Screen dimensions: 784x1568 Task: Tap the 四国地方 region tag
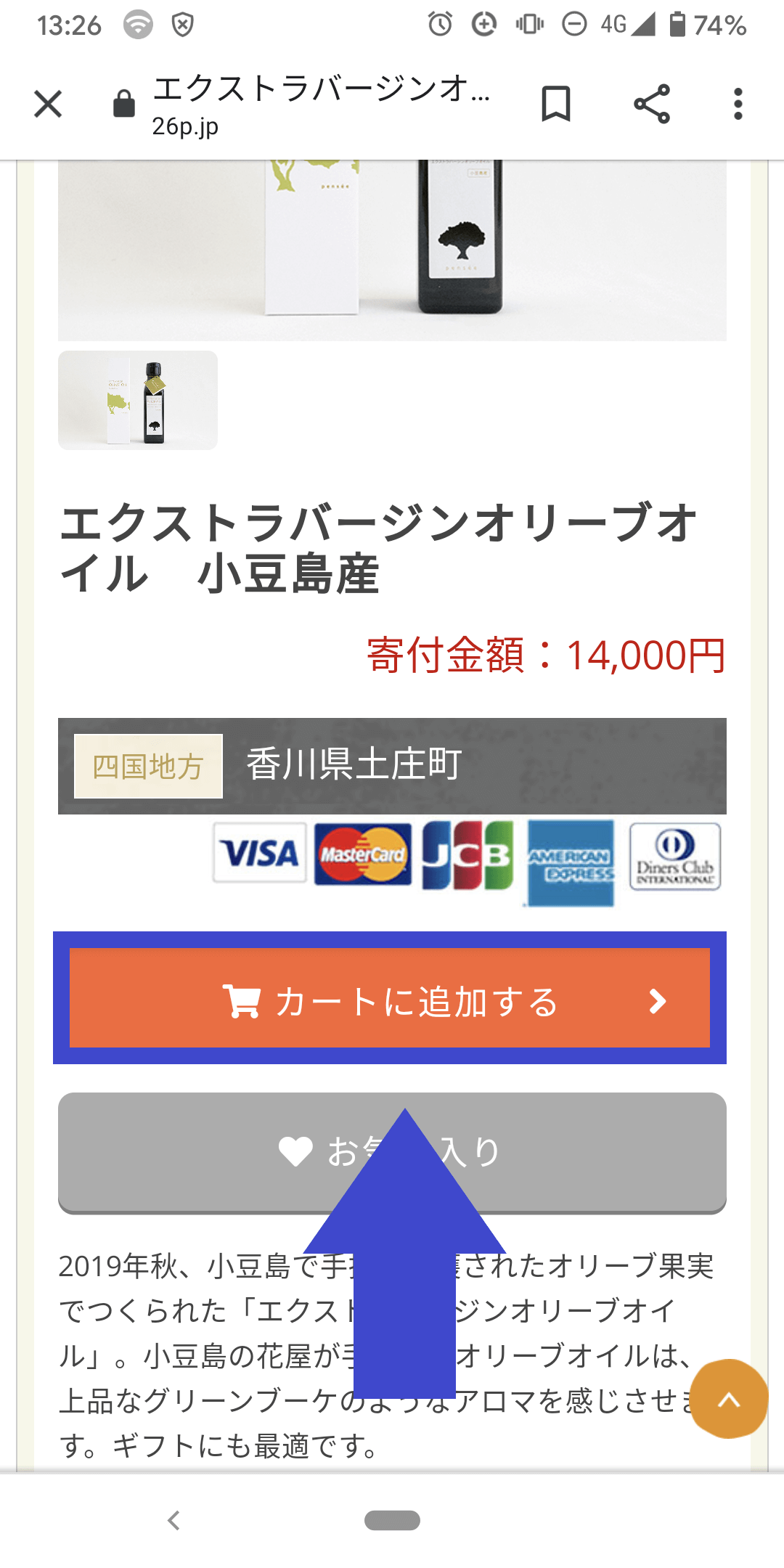click(148, 766)
